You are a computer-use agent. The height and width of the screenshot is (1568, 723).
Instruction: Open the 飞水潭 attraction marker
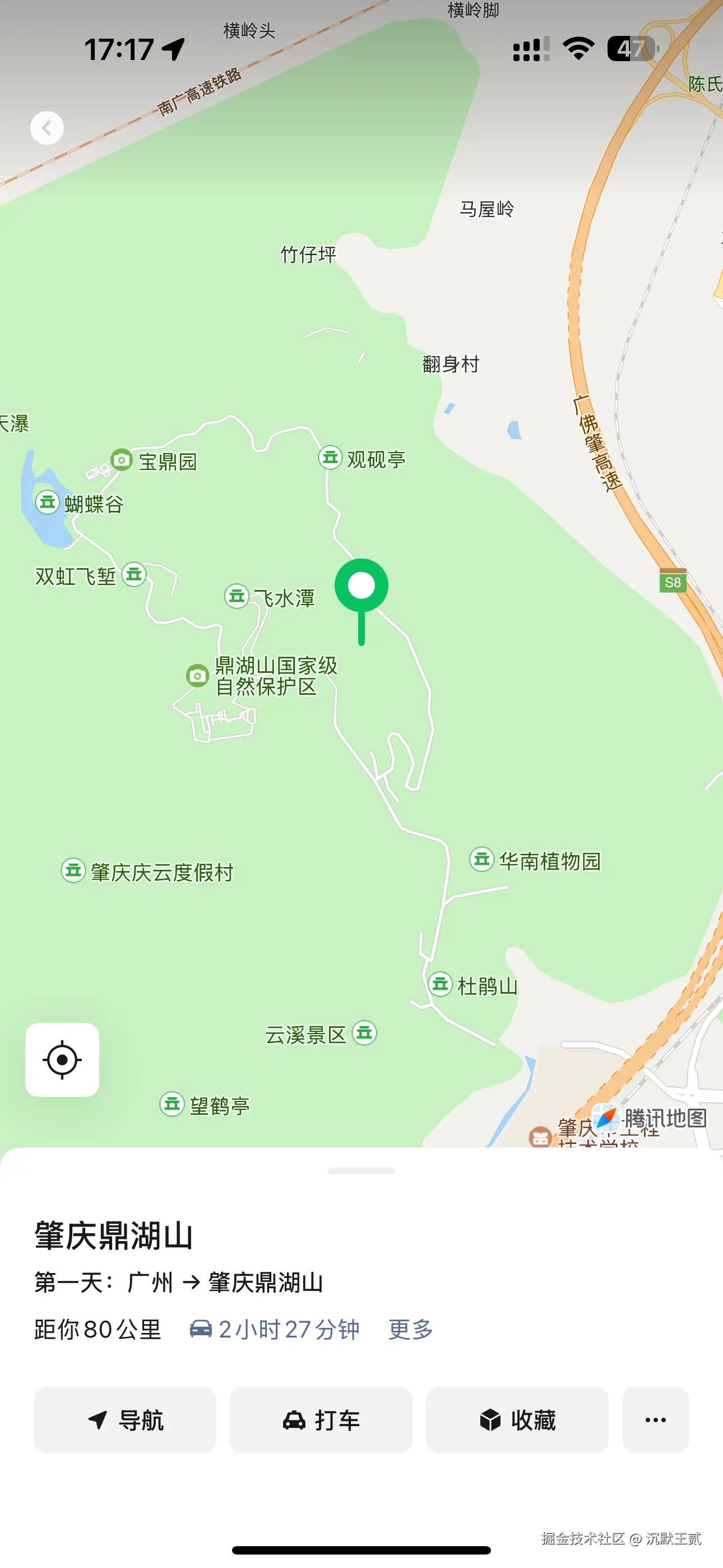(237, 597)
